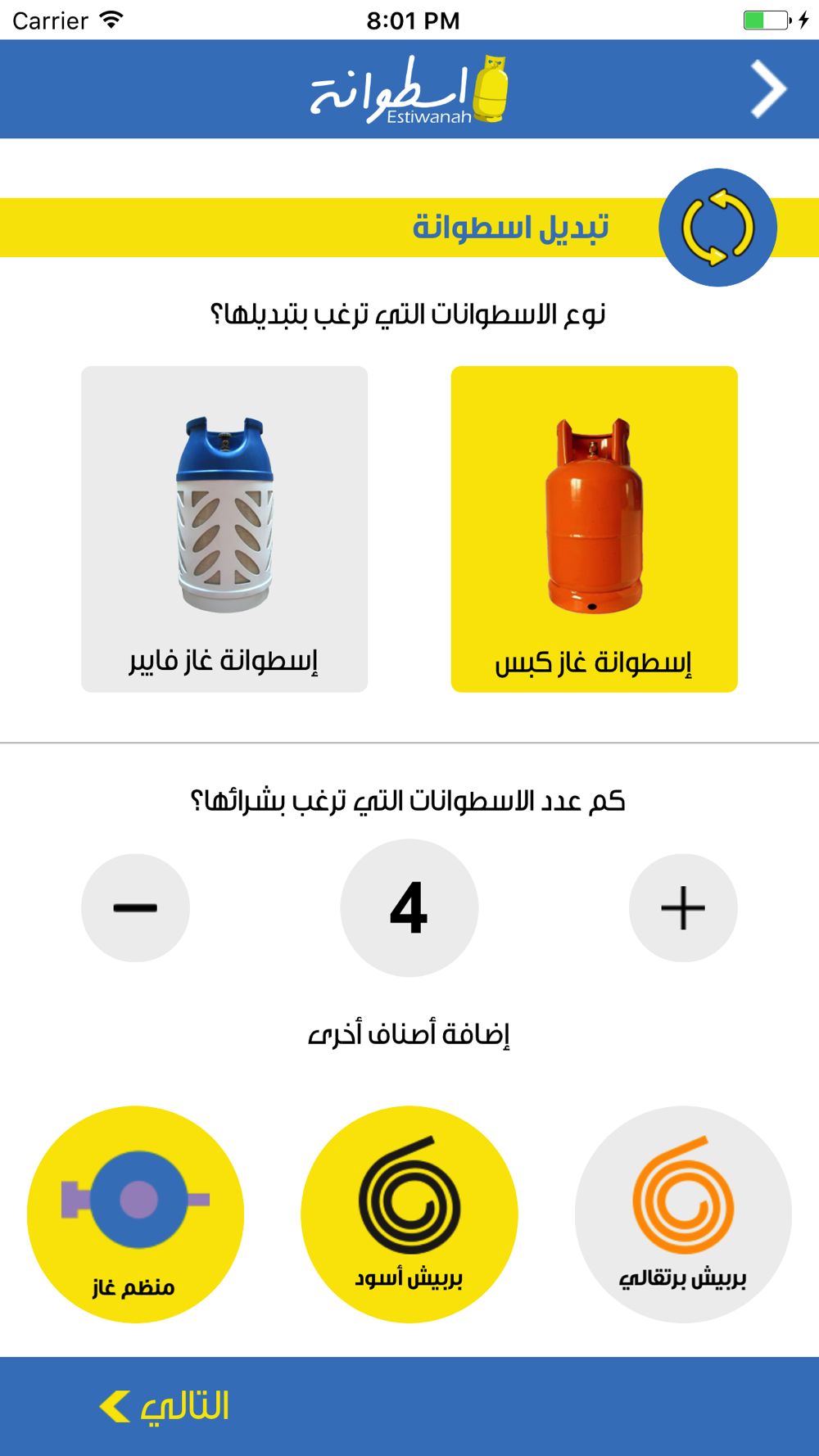Add the black hose item (بربيش أسود)
The width and height of the screenshot is (819, 1456).
409,1214
